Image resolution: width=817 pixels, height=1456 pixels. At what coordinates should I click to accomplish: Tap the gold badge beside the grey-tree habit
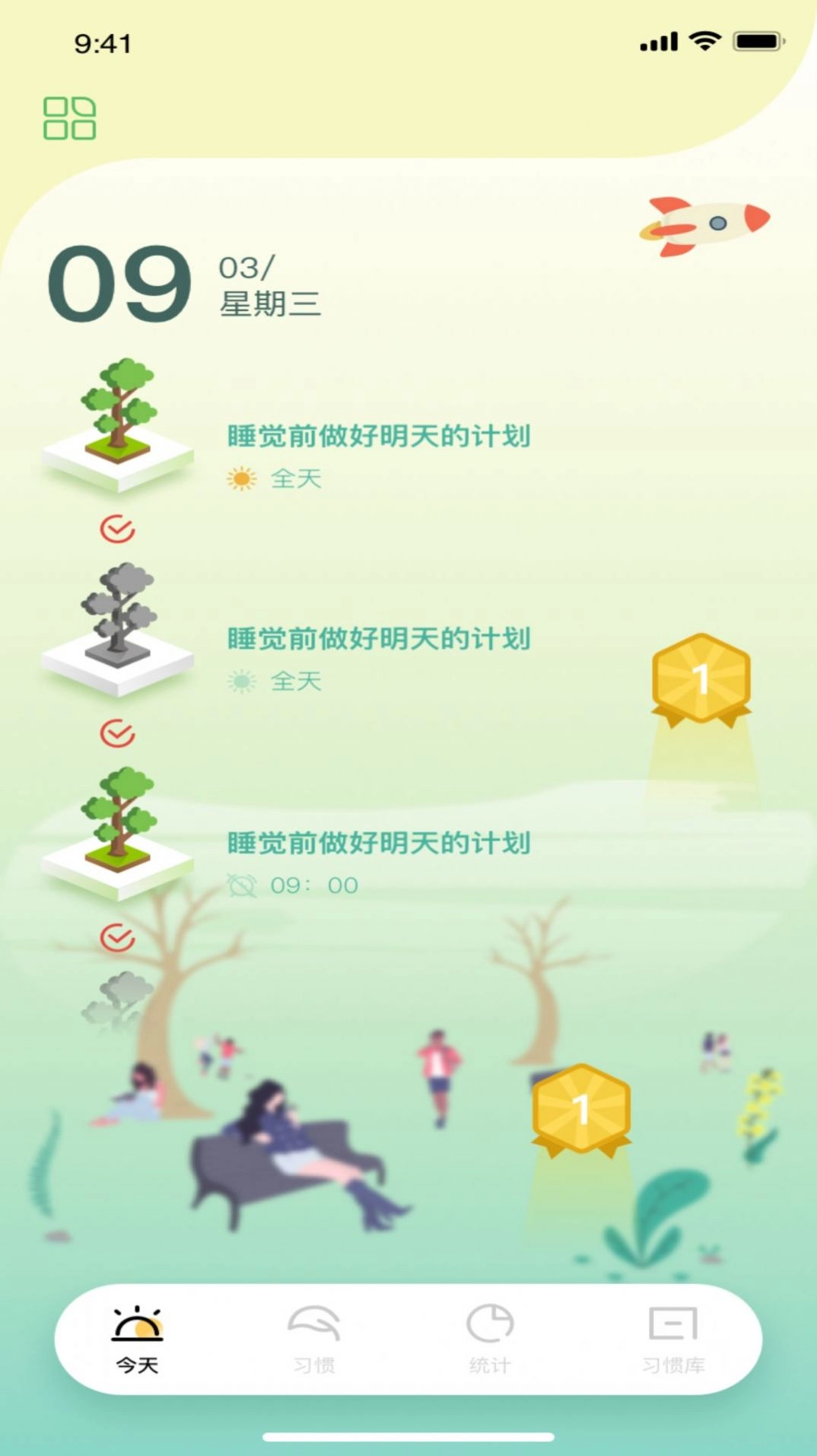pos(701,679)
